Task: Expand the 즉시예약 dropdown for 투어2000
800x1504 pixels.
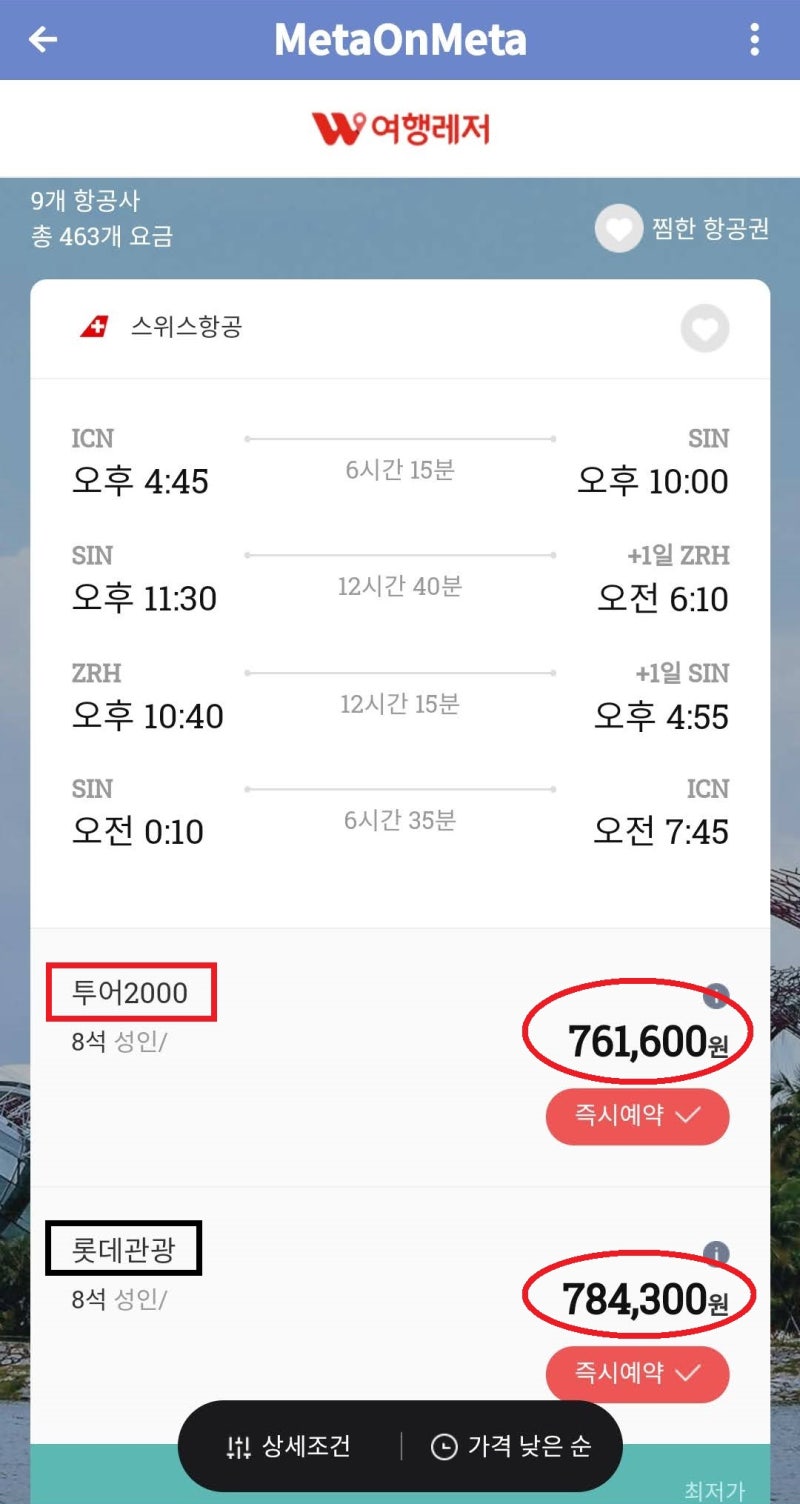Action: pos(637,1117)
